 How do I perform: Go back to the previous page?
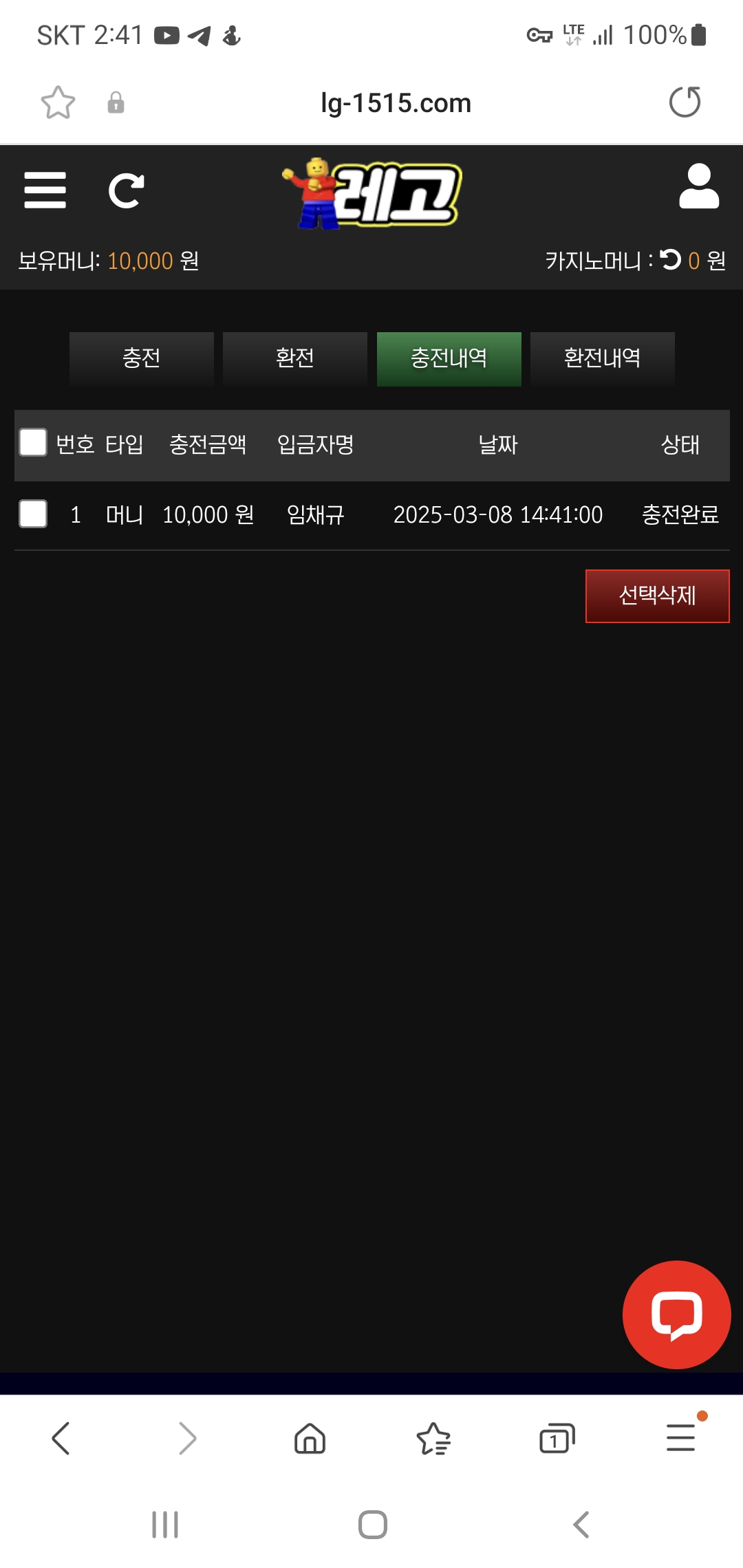point(61,1438)
